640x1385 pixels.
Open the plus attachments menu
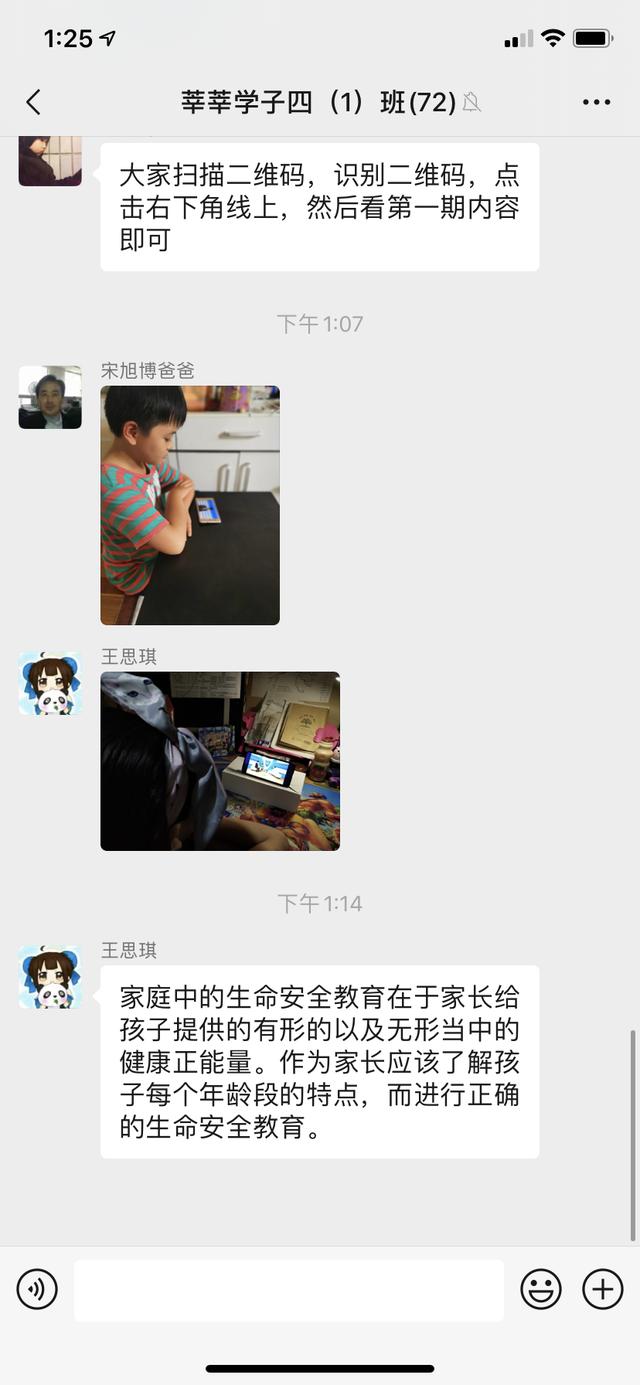(x=602, y=1290)
